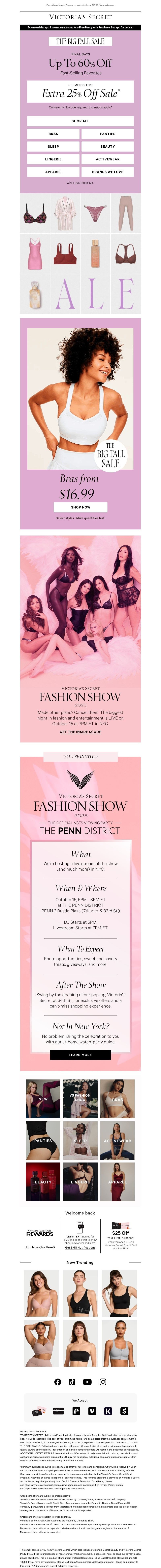Tap LEARN MORE about the viewing party
The height and width of the screenshot is (1568, 161).
[x=80, y=1055]
